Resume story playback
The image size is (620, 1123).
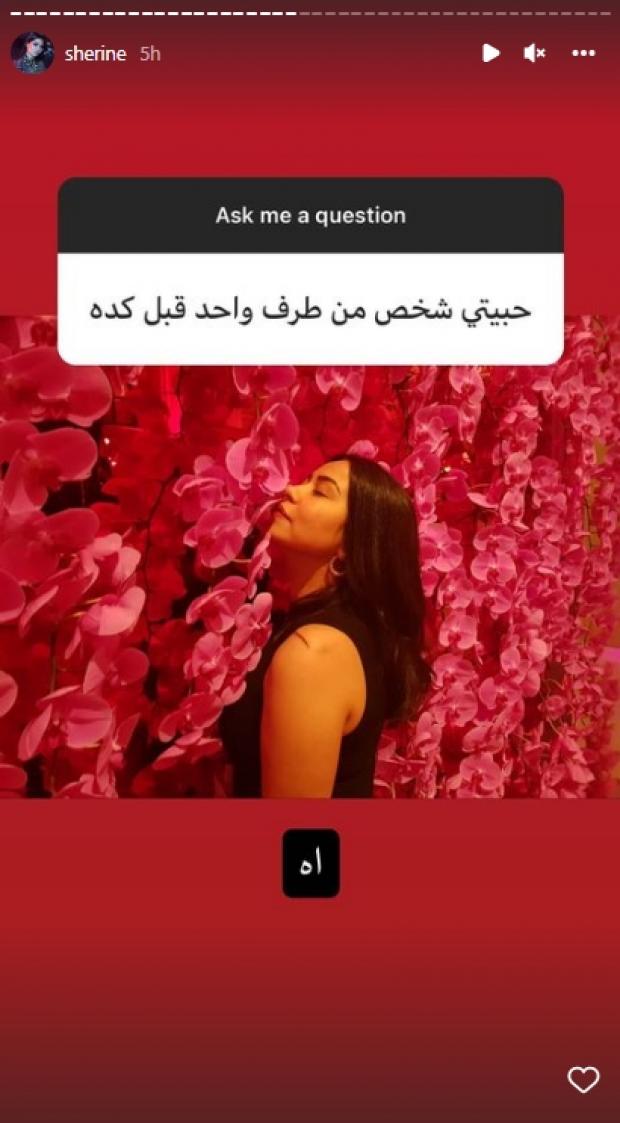[x=490, y=53]
